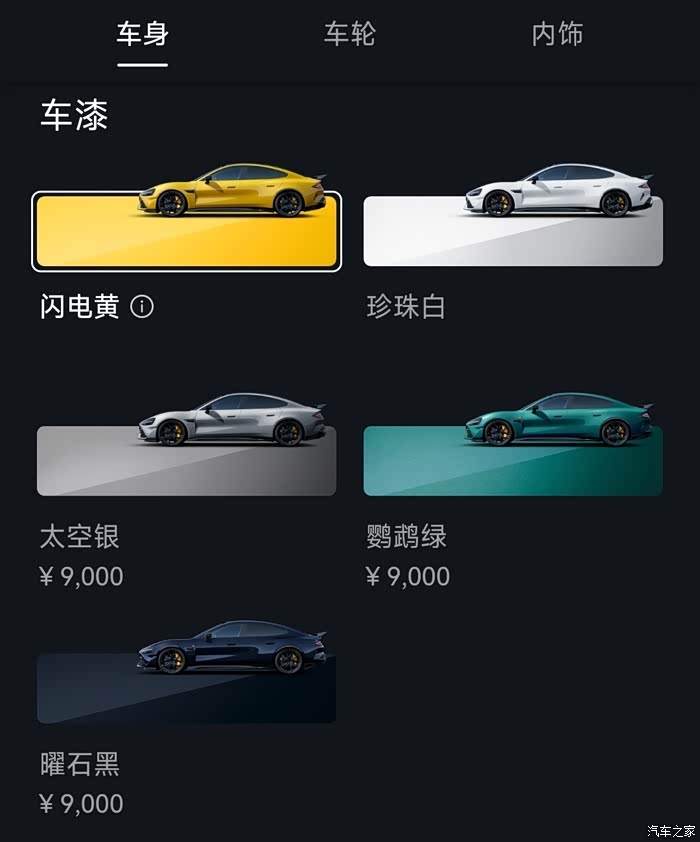Select the 车身 tab
This screenshot has height=842, width=700.
click(142, 34)
